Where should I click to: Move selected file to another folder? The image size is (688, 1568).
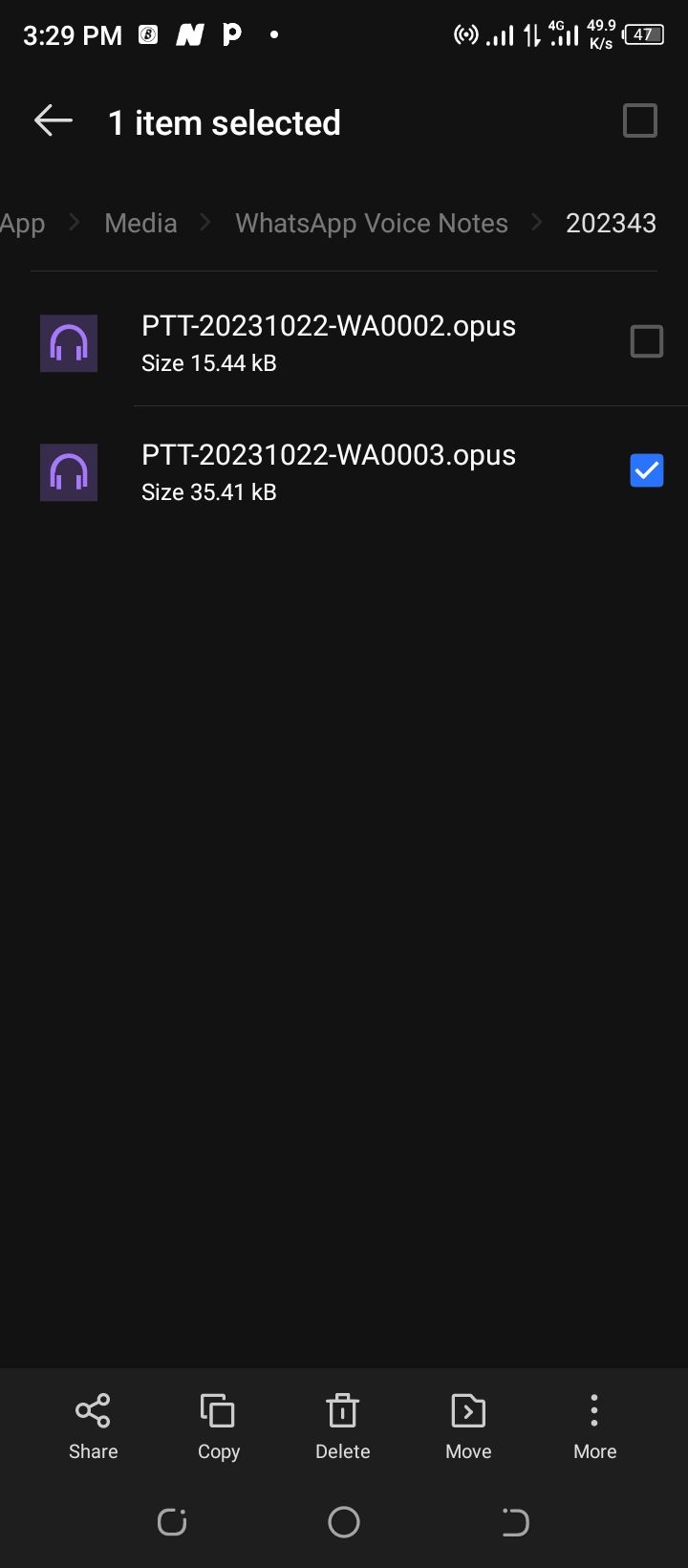pyautogui.click(x=468, y=1425)
